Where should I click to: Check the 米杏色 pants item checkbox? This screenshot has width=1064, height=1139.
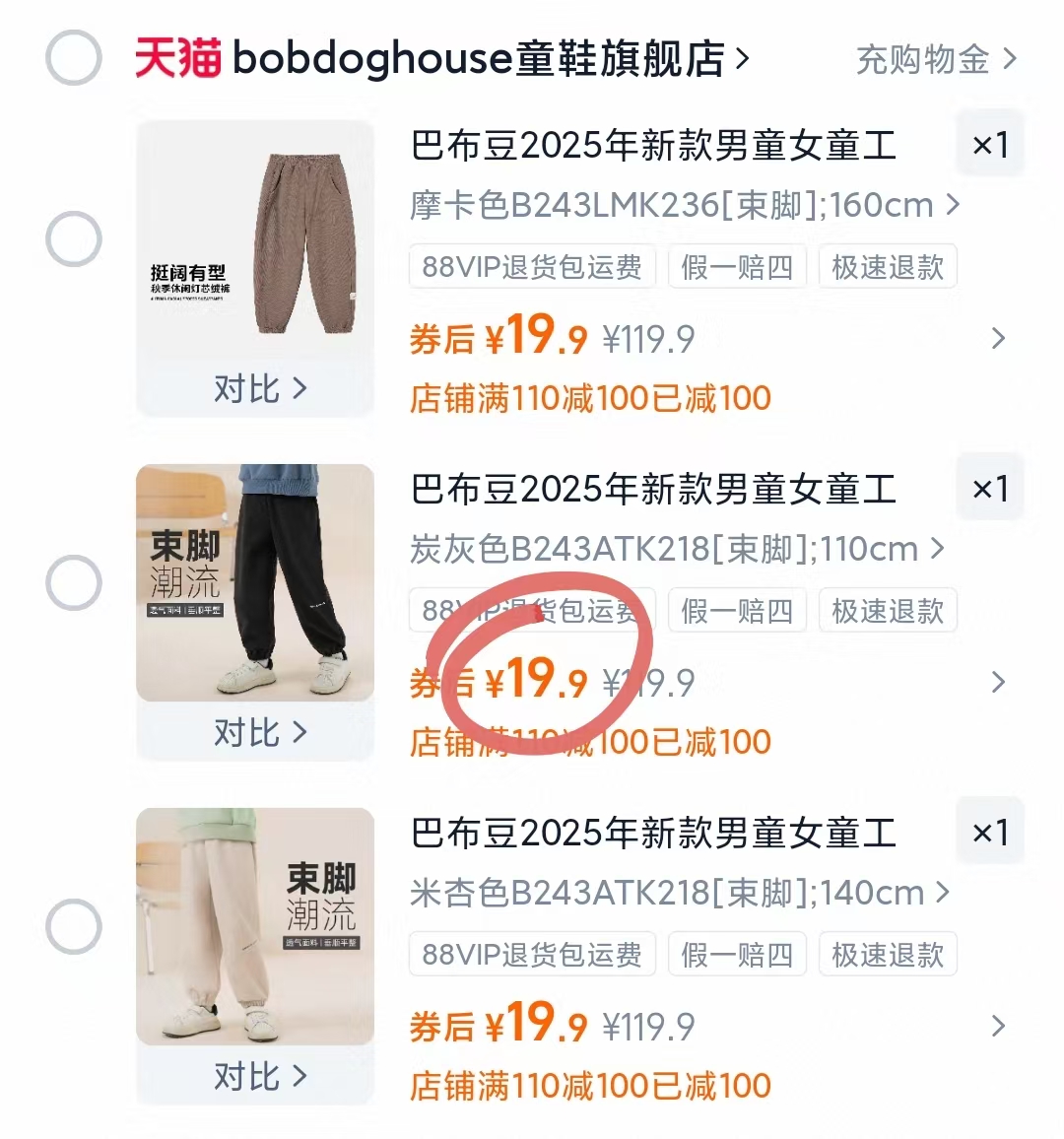(74, 926)
